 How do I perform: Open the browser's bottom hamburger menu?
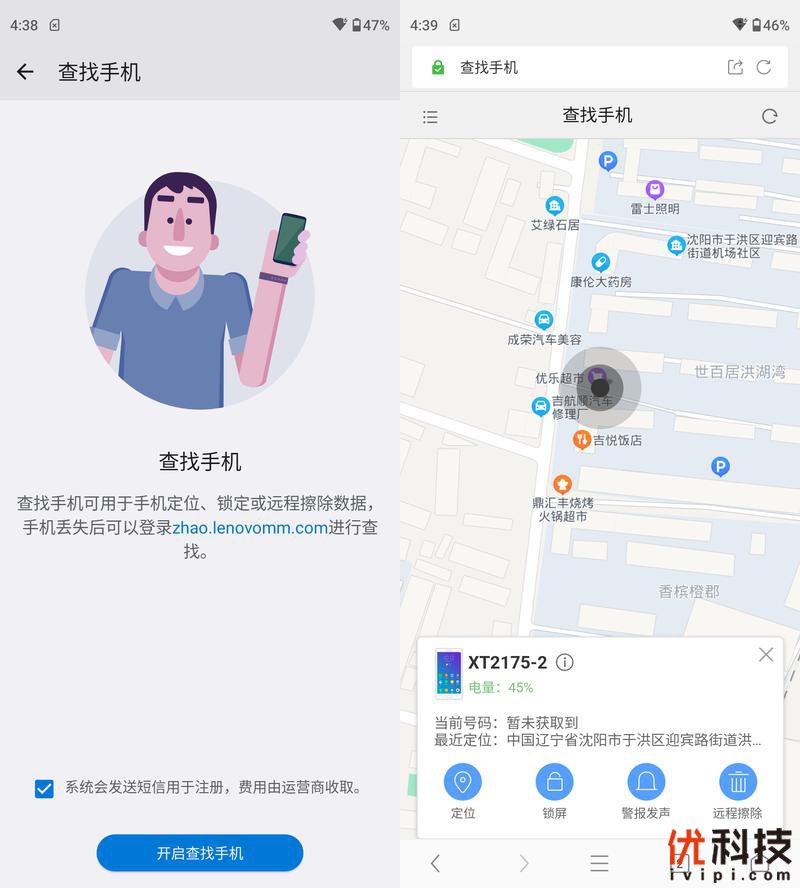tap(599, 863)
